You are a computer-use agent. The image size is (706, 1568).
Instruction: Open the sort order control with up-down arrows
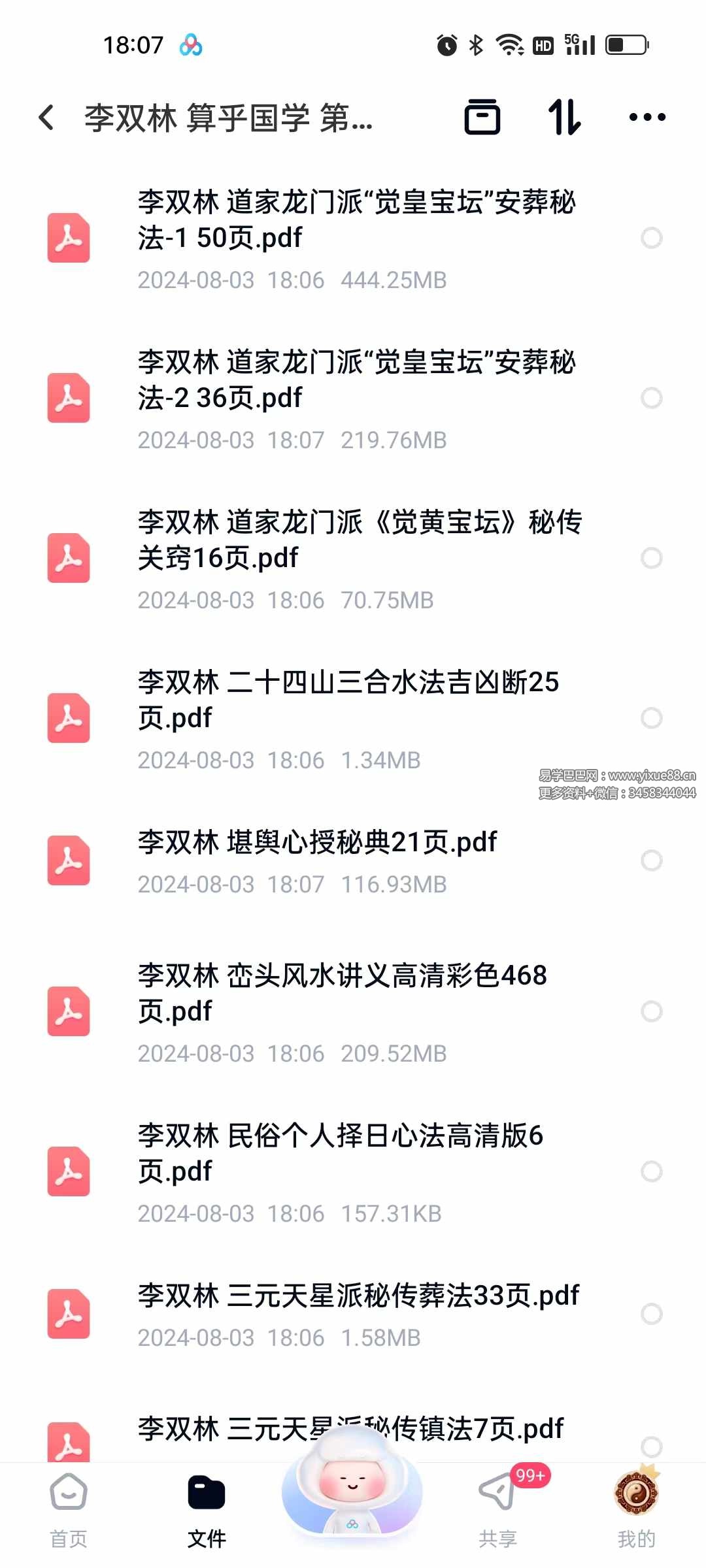(x=565, y=116)
